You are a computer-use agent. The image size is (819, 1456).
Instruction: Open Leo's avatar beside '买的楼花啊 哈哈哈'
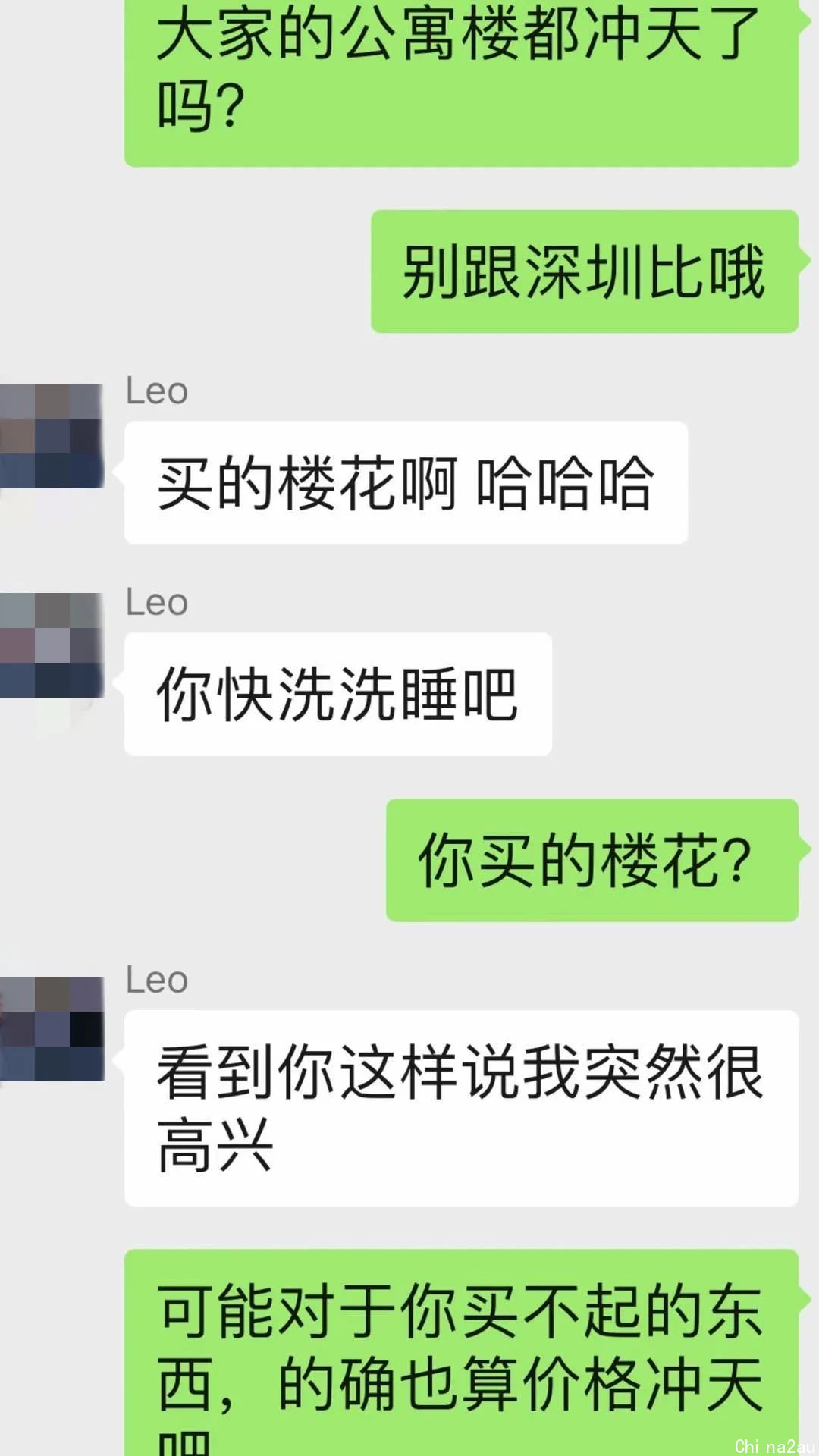[x=52, y=436]
